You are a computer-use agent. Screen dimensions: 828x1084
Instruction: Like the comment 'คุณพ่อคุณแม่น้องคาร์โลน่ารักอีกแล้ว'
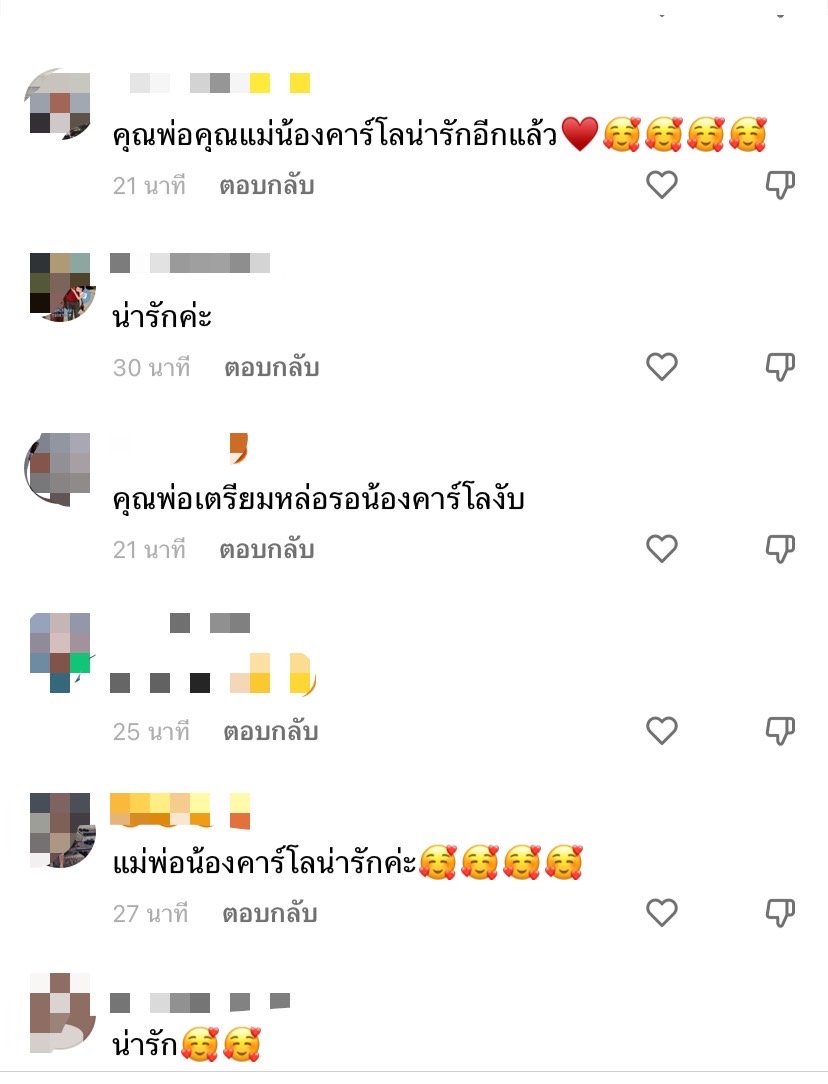662,185
